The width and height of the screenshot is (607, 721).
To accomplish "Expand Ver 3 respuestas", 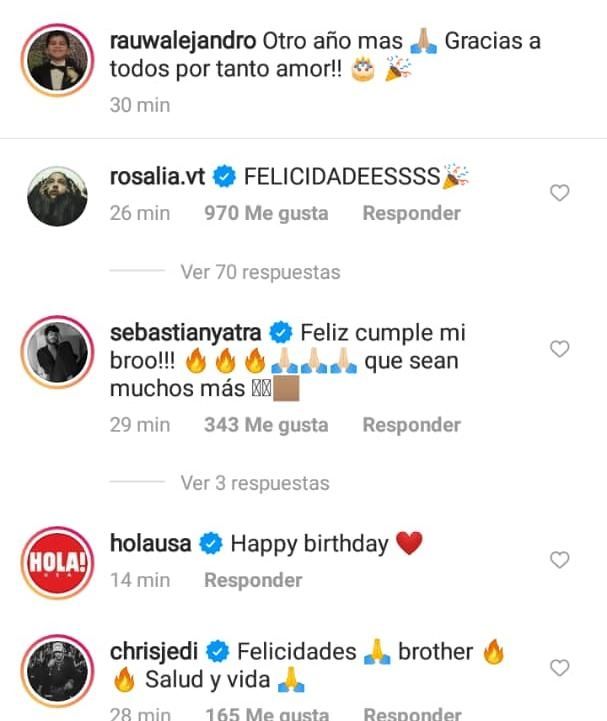I will point(255,483).
